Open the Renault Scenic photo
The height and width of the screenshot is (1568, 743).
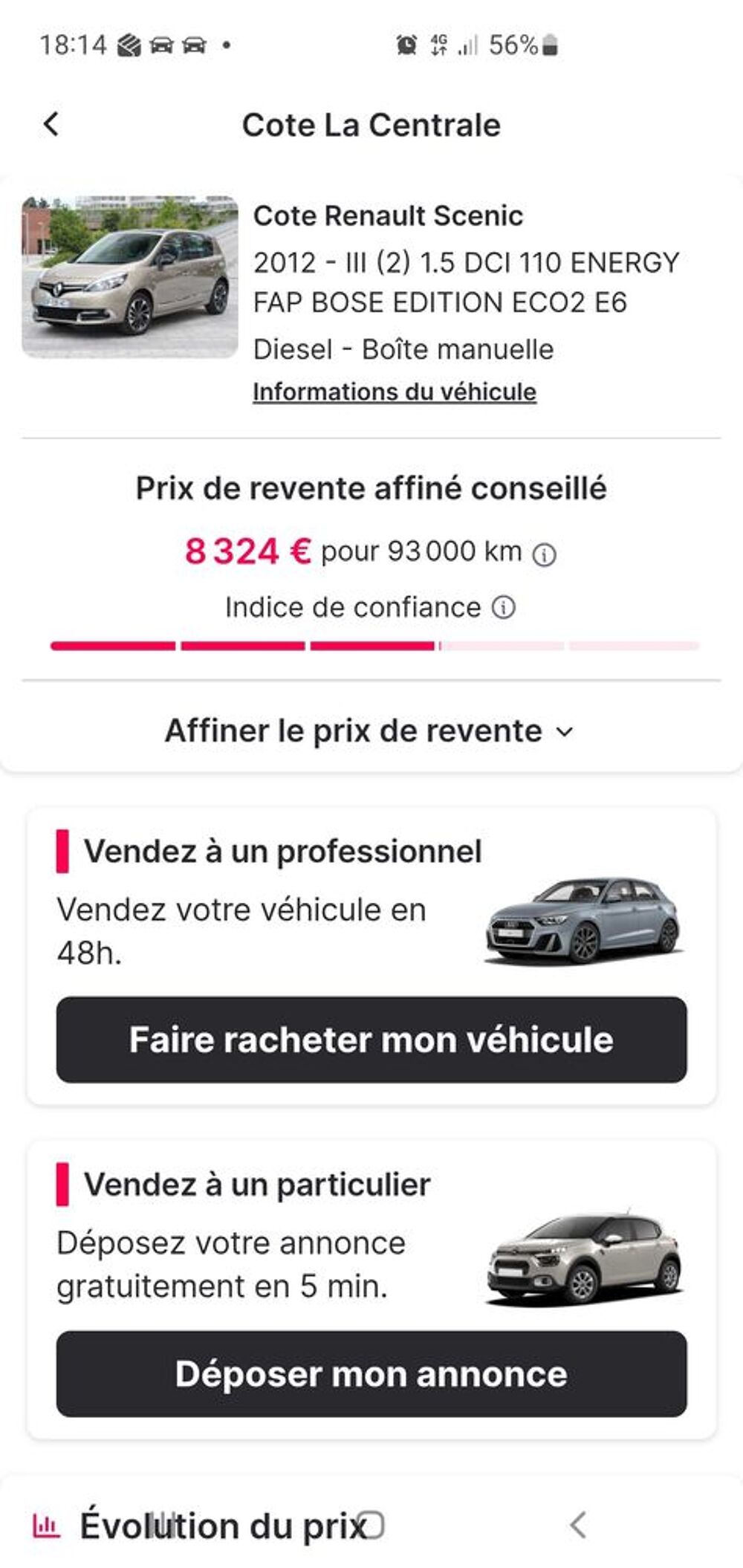(x=130, y=276)
